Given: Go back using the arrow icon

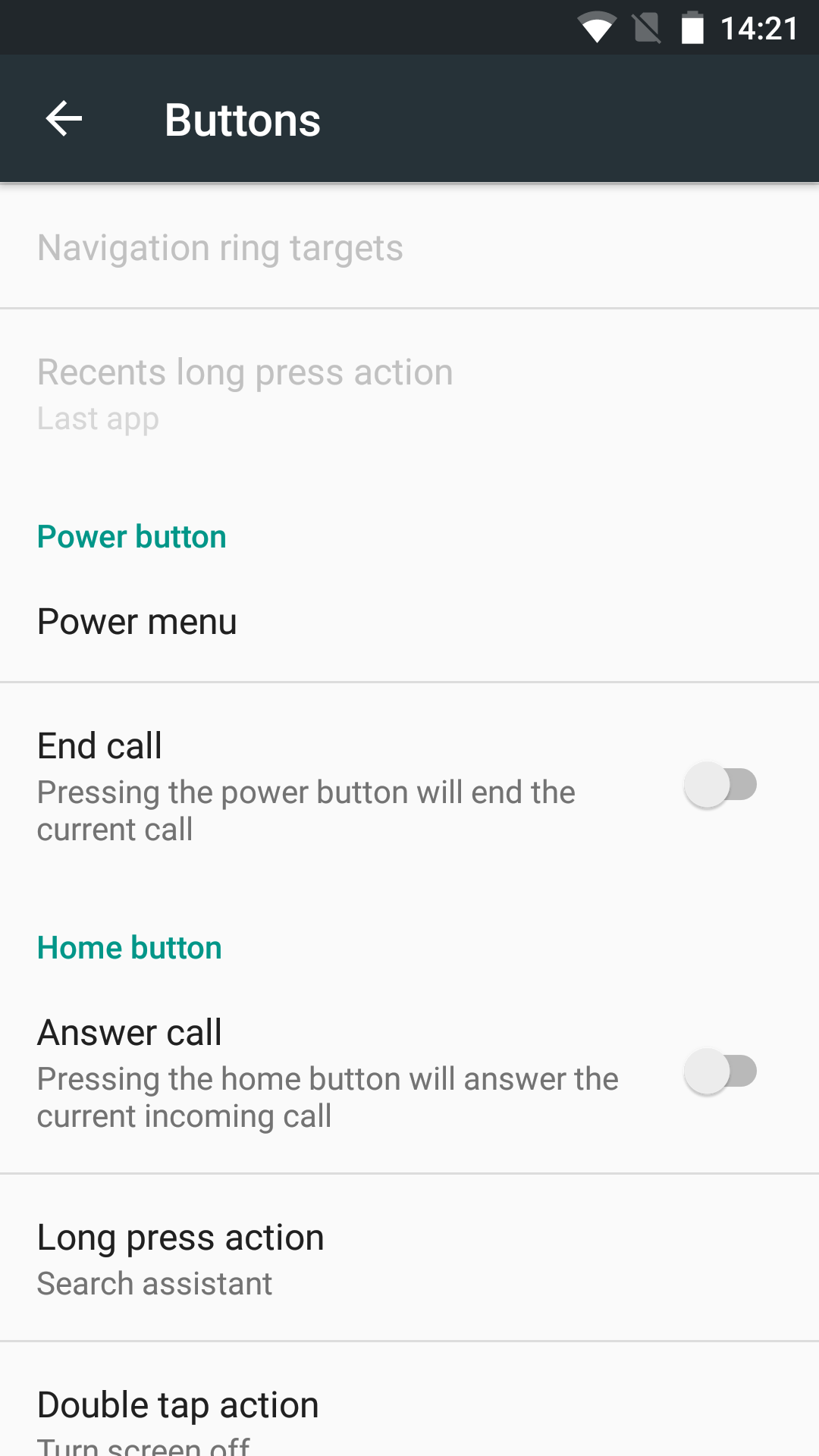Looking at the screenshot, I should point(64,119).
